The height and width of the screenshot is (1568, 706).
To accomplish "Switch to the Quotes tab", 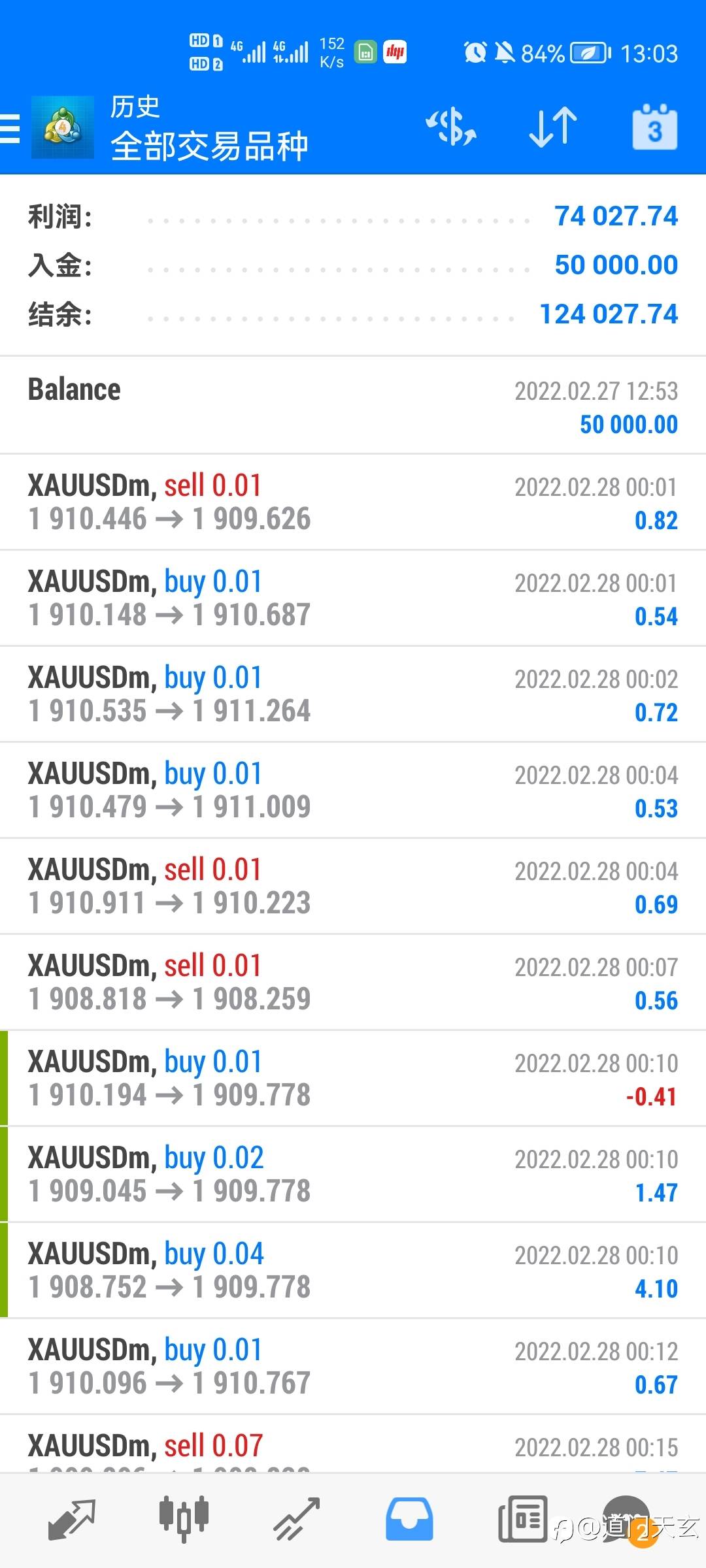I will pos(72,1520).
